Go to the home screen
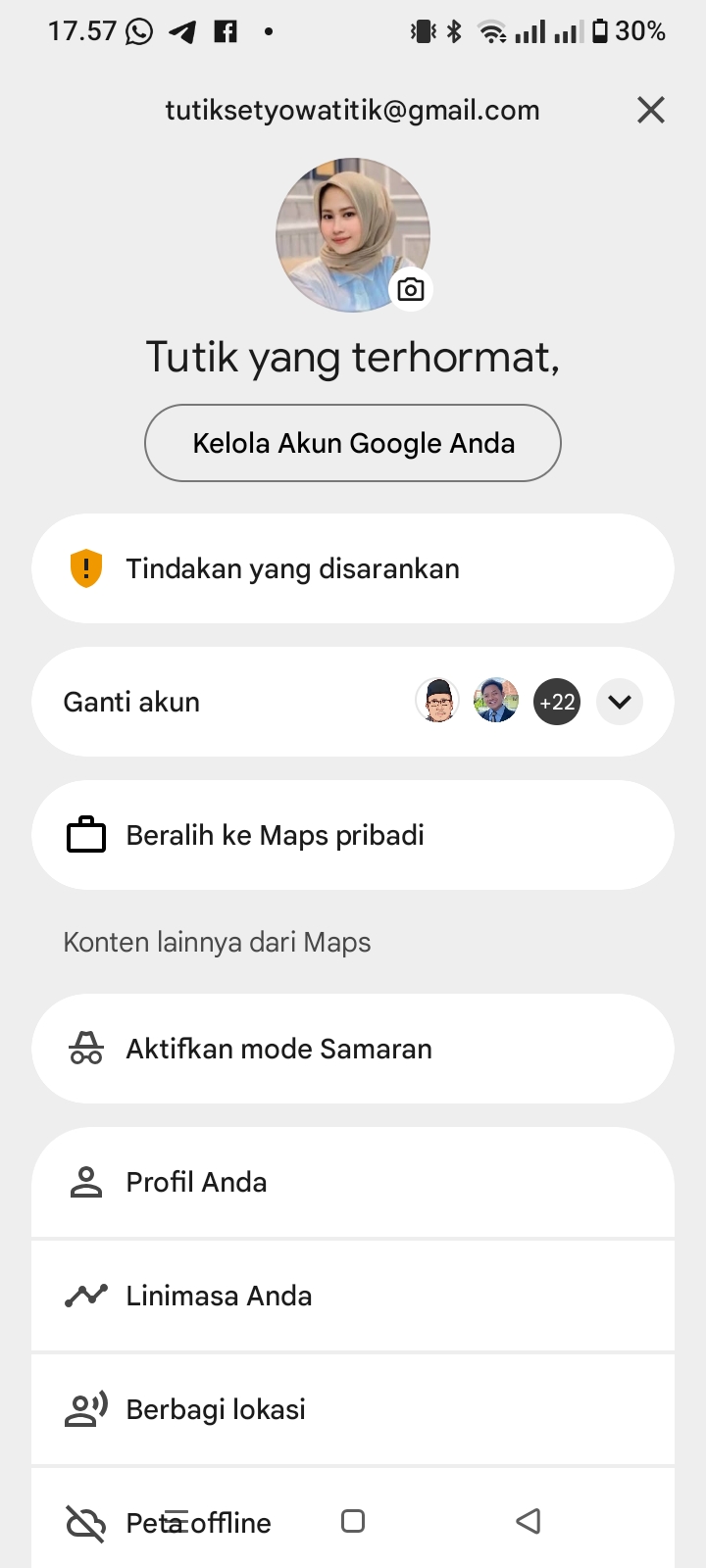 tap(353, 1521)
